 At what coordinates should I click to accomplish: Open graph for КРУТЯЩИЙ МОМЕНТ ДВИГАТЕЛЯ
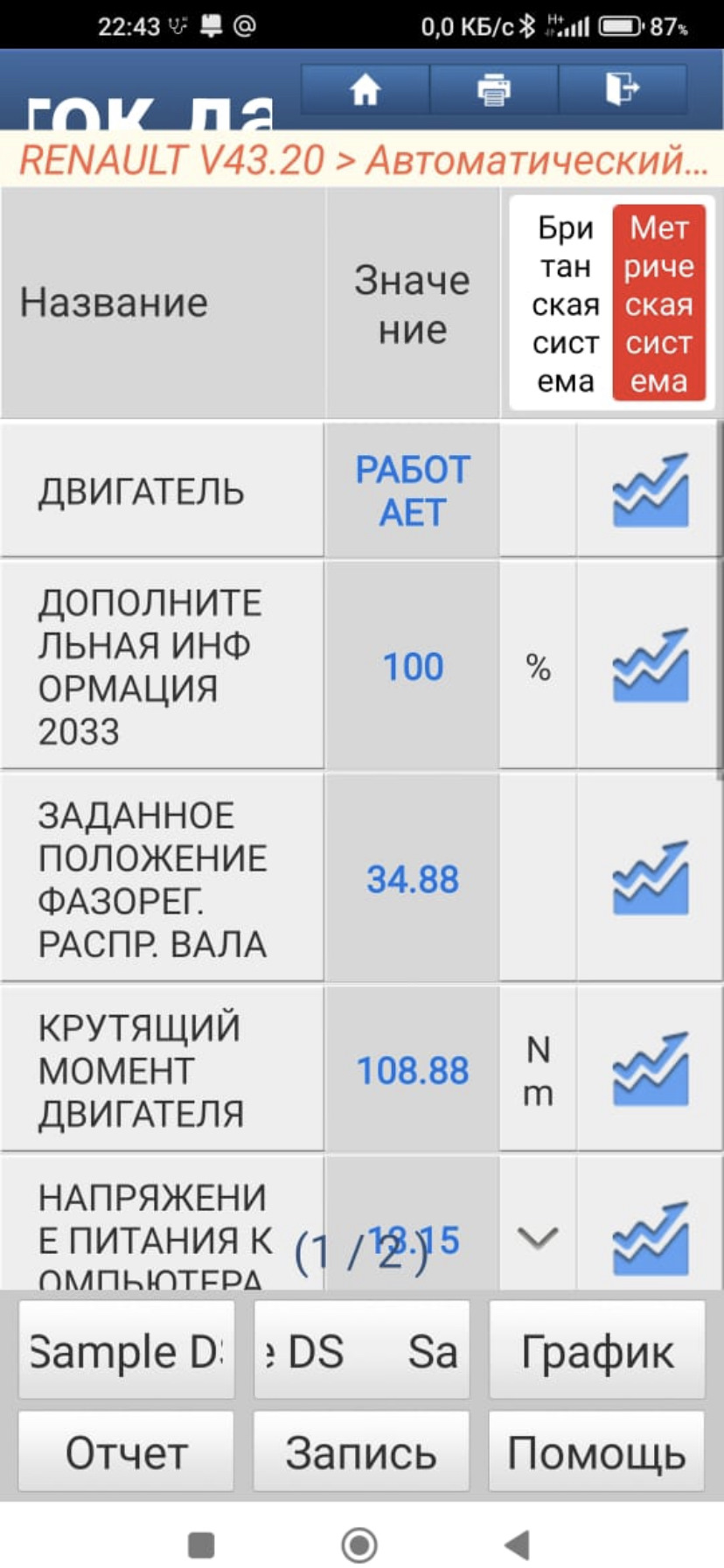651,1069
